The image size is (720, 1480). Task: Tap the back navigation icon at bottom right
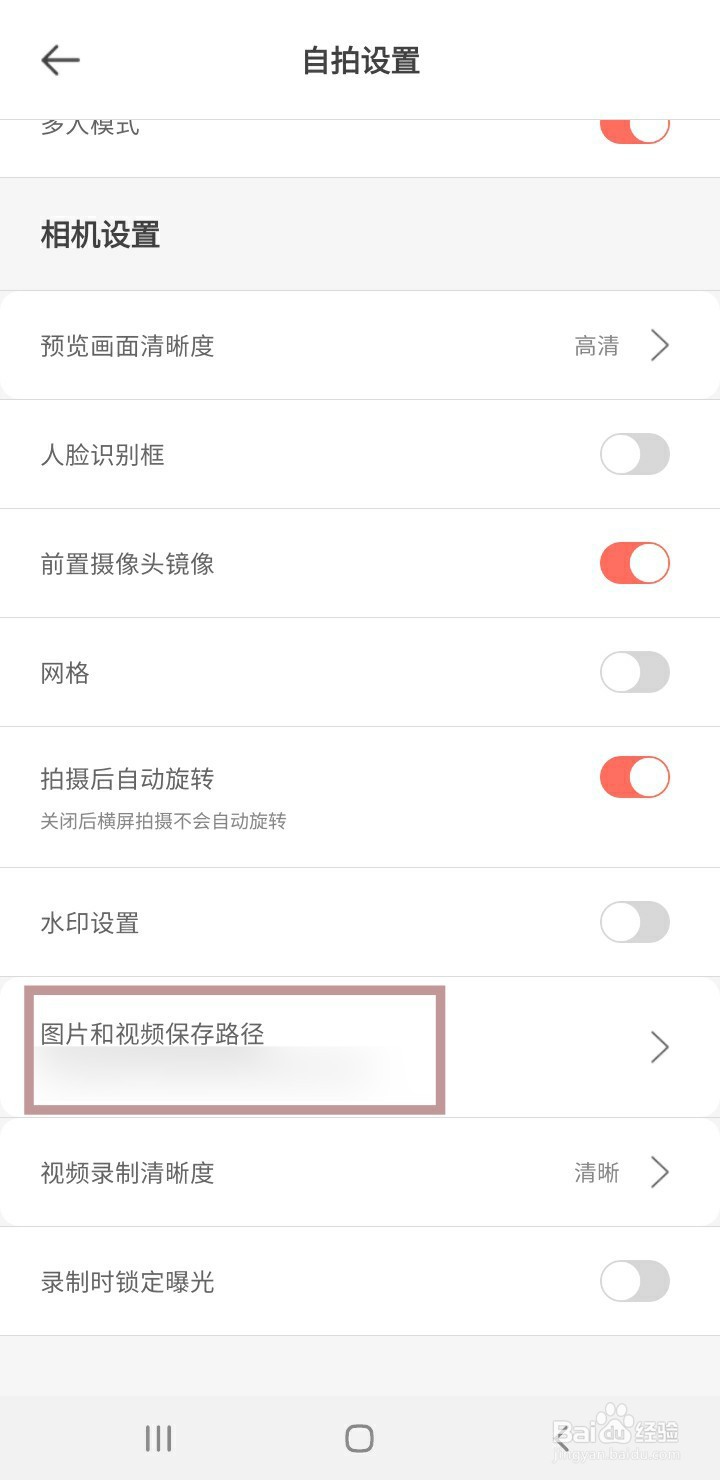(x=560, y=1438)
